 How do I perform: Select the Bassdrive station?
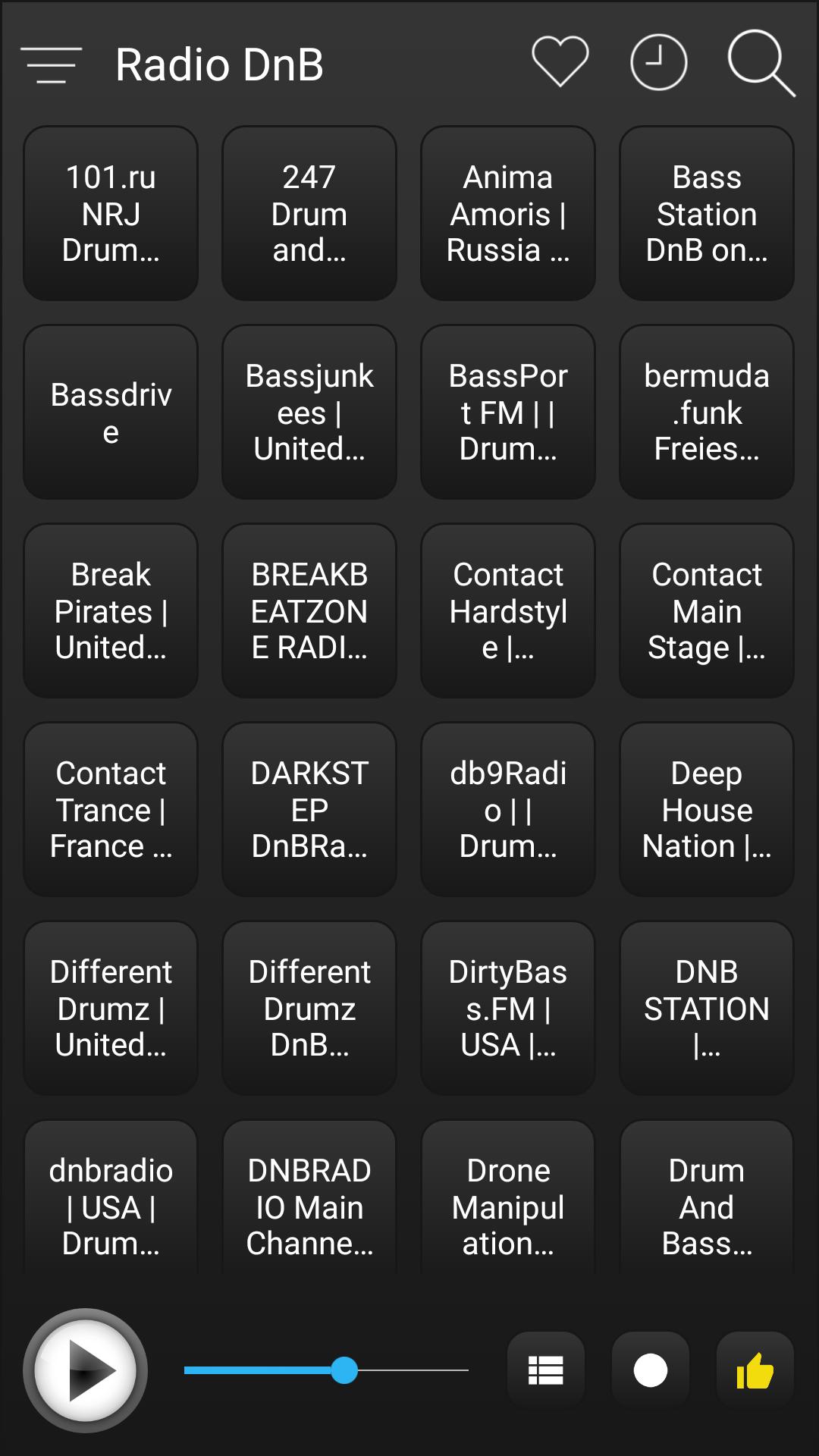pyautogui.click(x=111, y=412)
